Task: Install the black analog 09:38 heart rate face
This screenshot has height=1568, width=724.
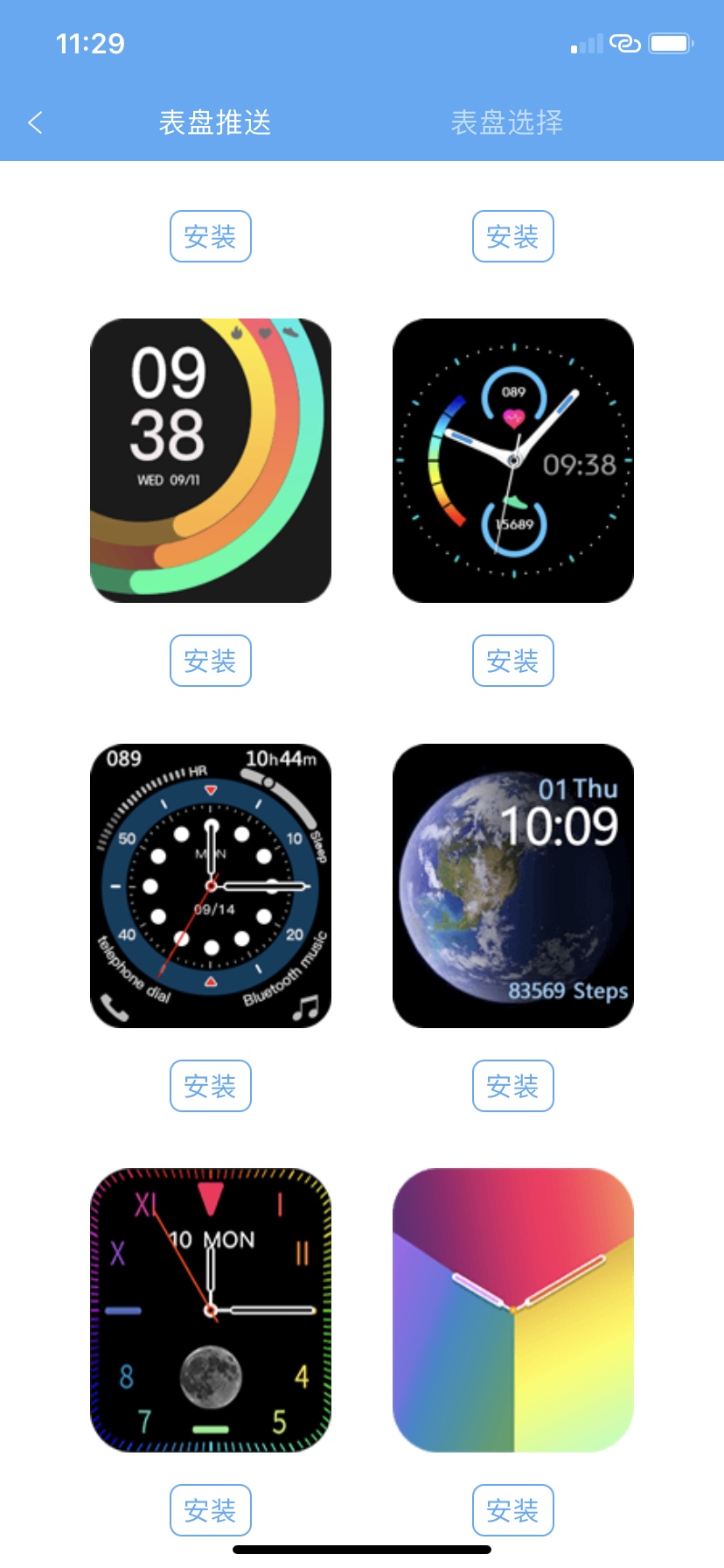Action: 513,661
